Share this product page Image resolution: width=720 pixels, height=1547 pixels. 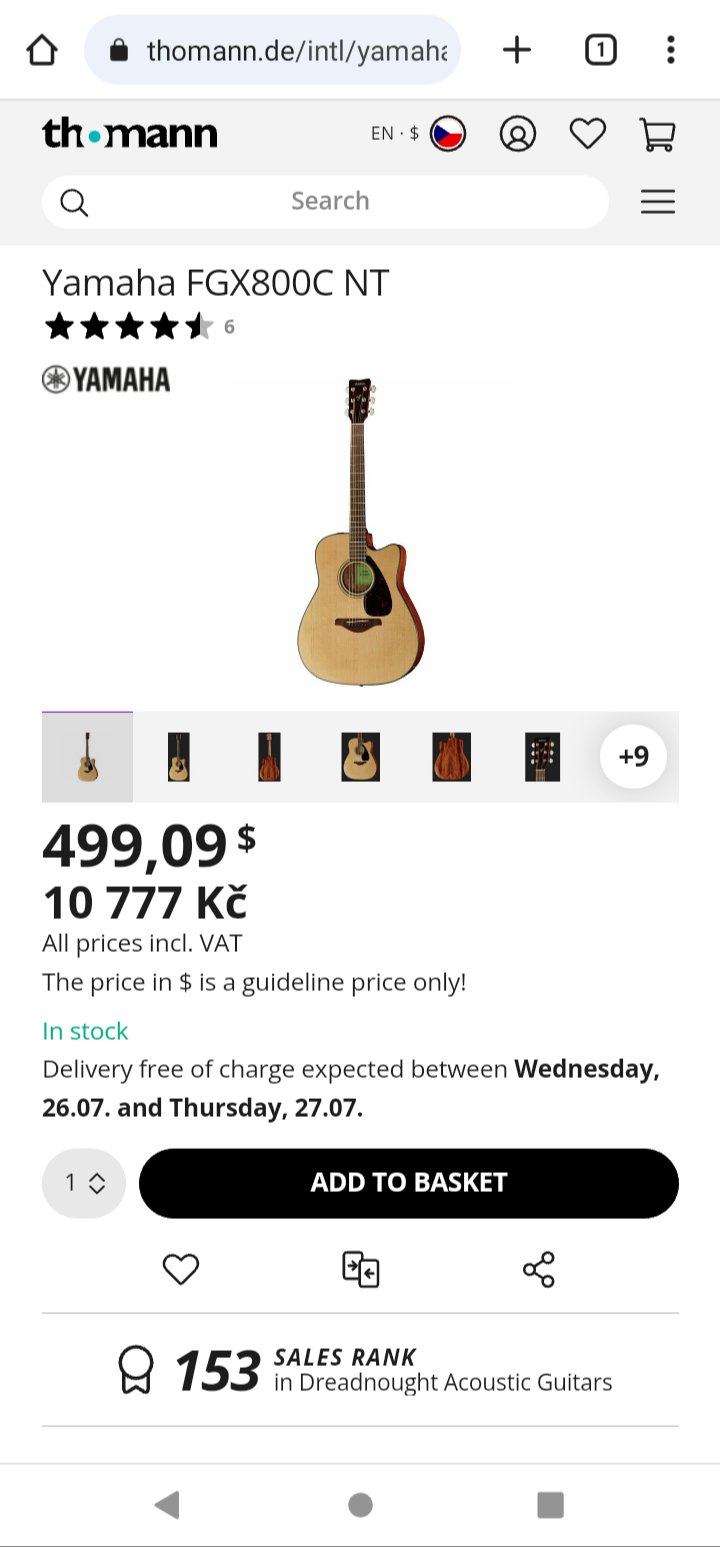click(x=538, y=1269)
